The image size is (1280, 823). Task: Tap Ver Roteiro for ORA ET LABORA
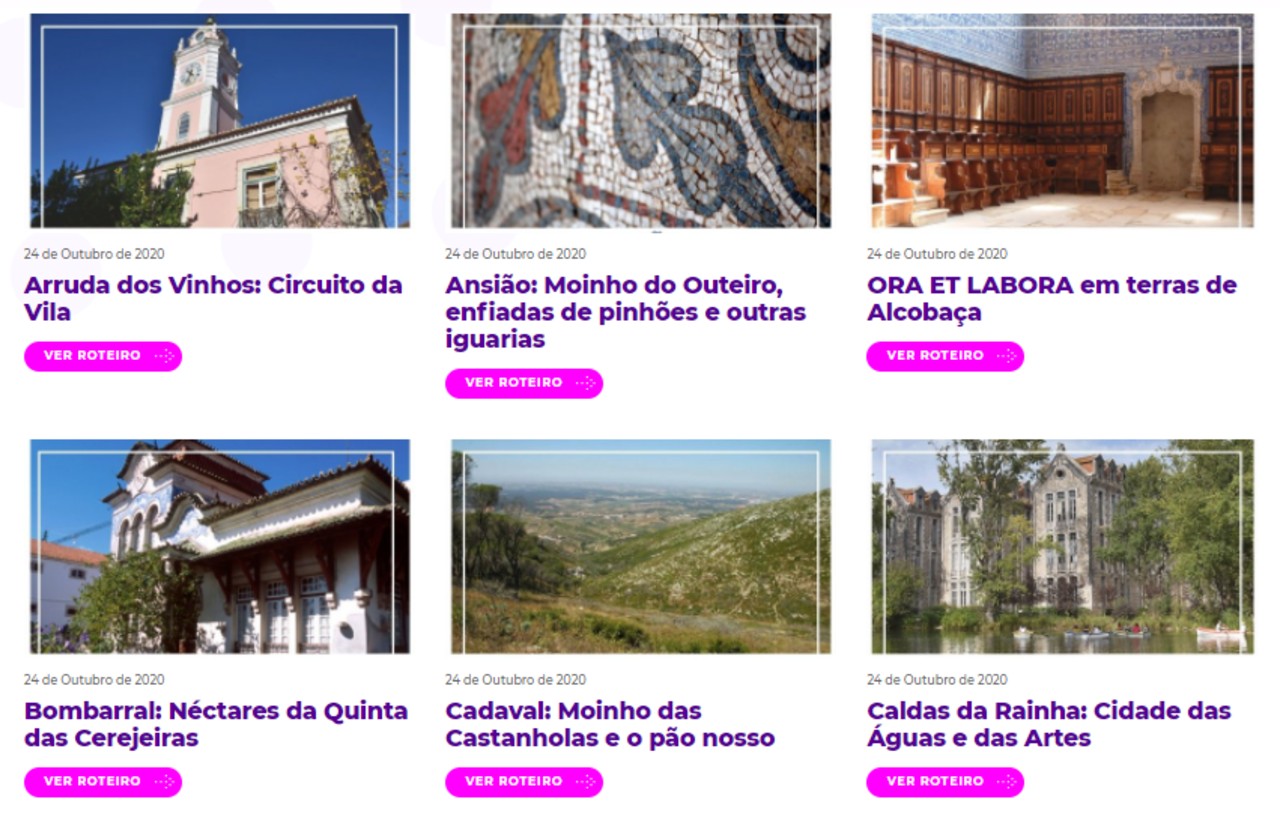945,356
